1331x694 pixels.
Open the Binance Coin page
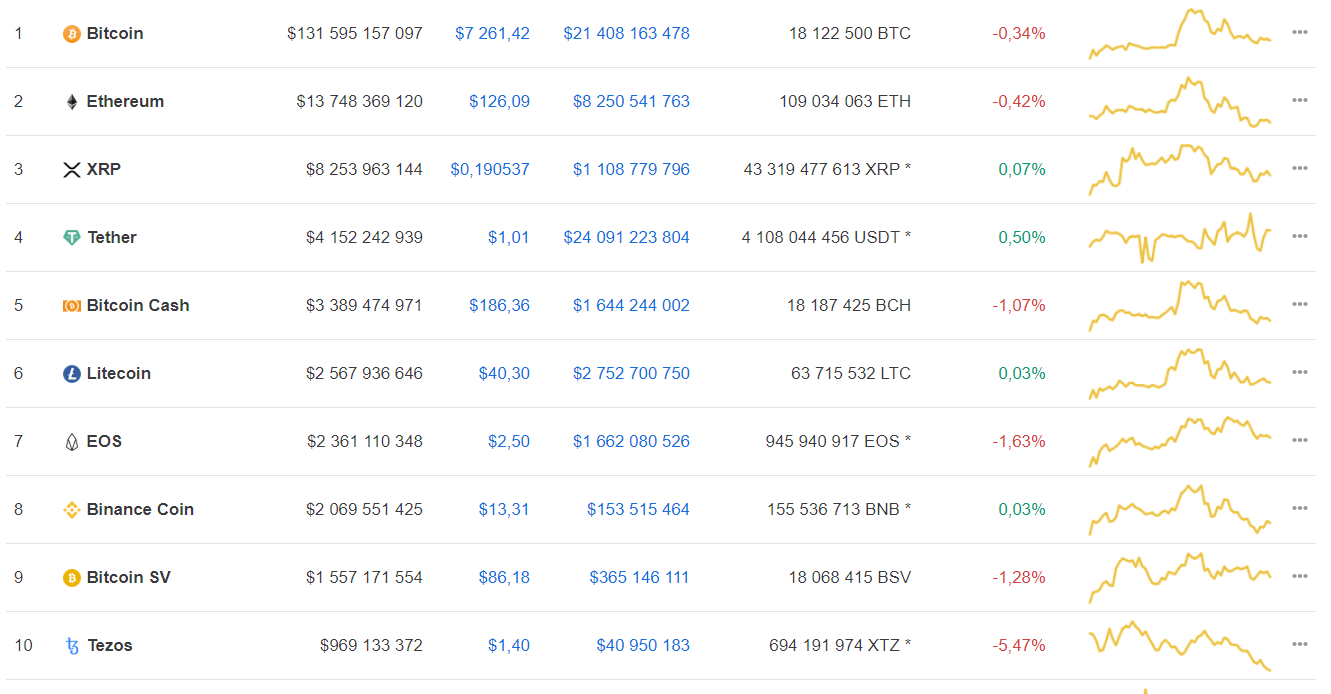point(140,510)
